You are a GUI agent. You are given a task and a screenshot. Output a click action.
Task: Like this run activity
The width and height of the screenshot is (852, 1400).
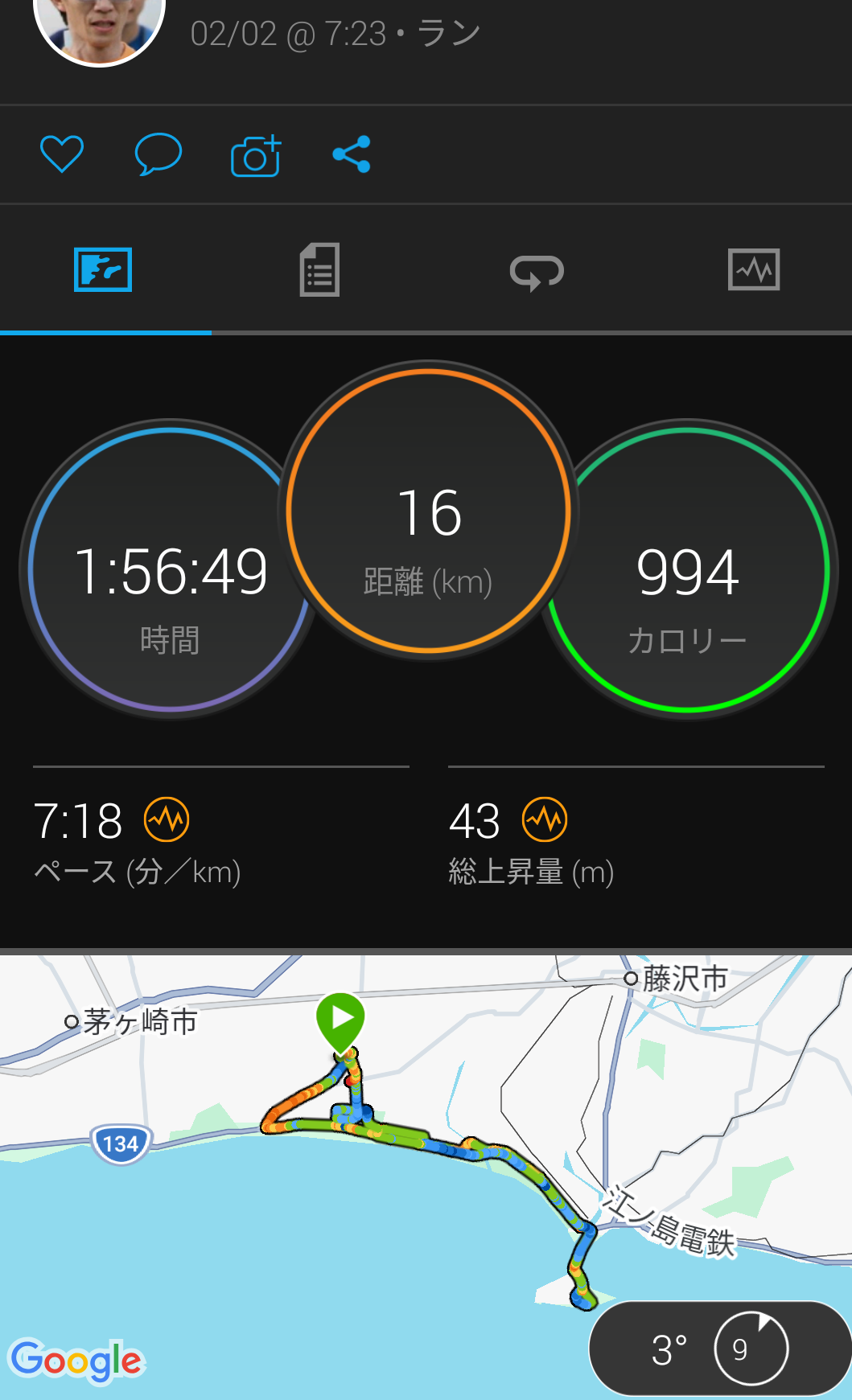[62, 154]
